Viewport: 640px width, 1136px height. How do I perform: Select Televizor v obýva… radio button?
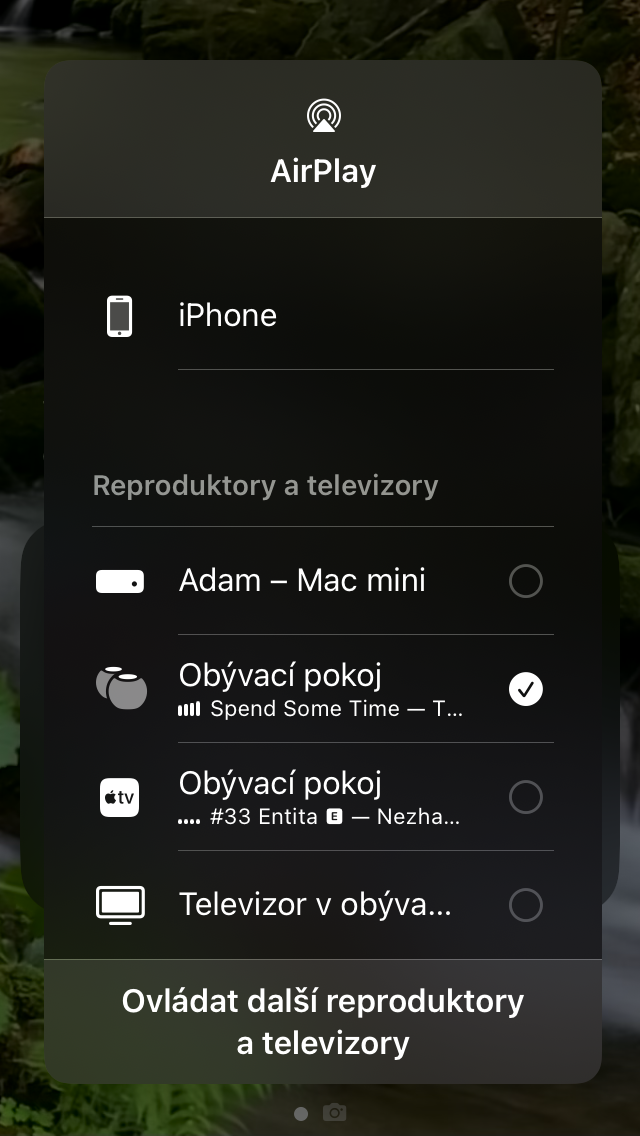525,905
